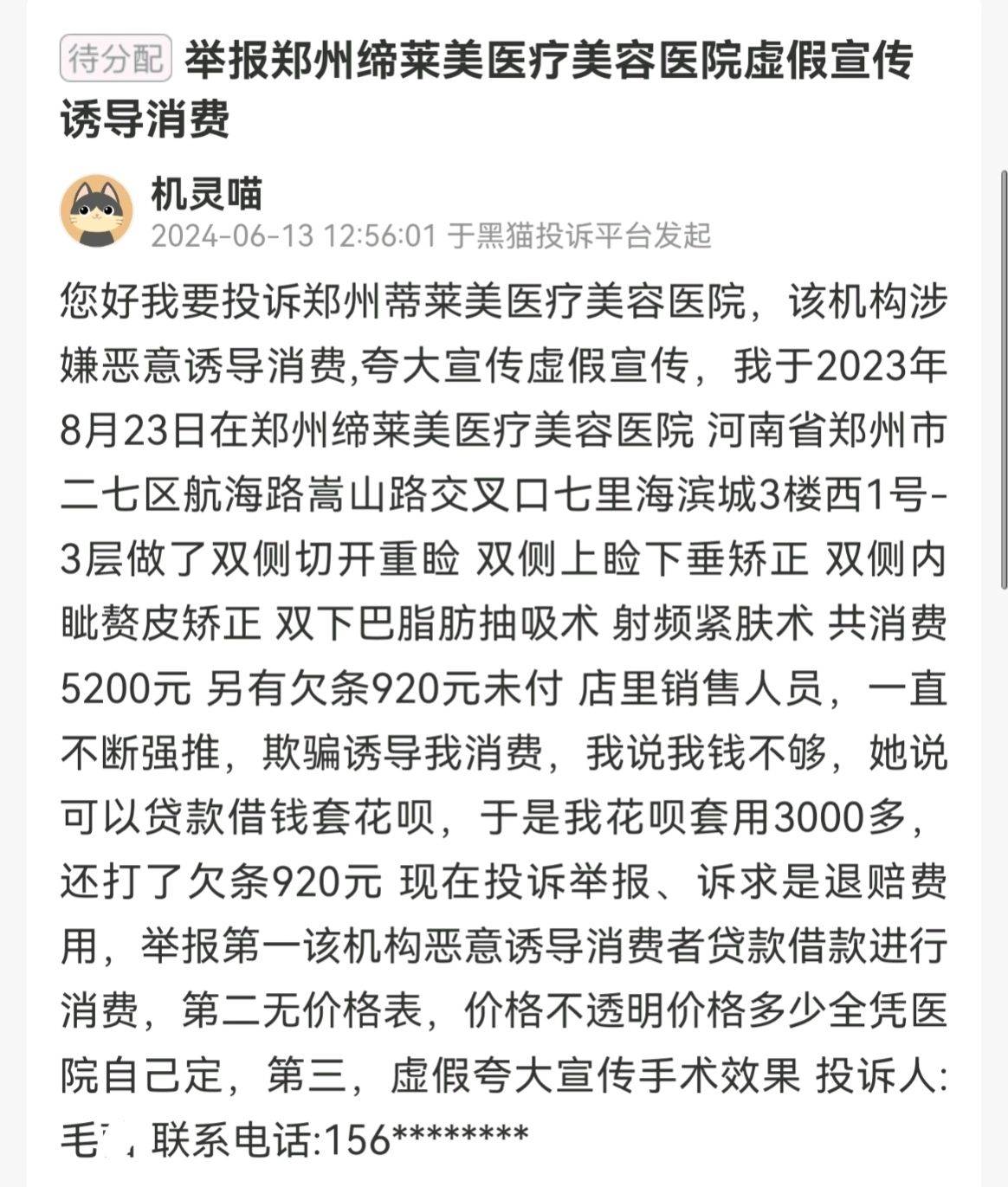Open 机灵喵's profile avatar
The image size is (1008, 1187).
[x=96, y=210]
